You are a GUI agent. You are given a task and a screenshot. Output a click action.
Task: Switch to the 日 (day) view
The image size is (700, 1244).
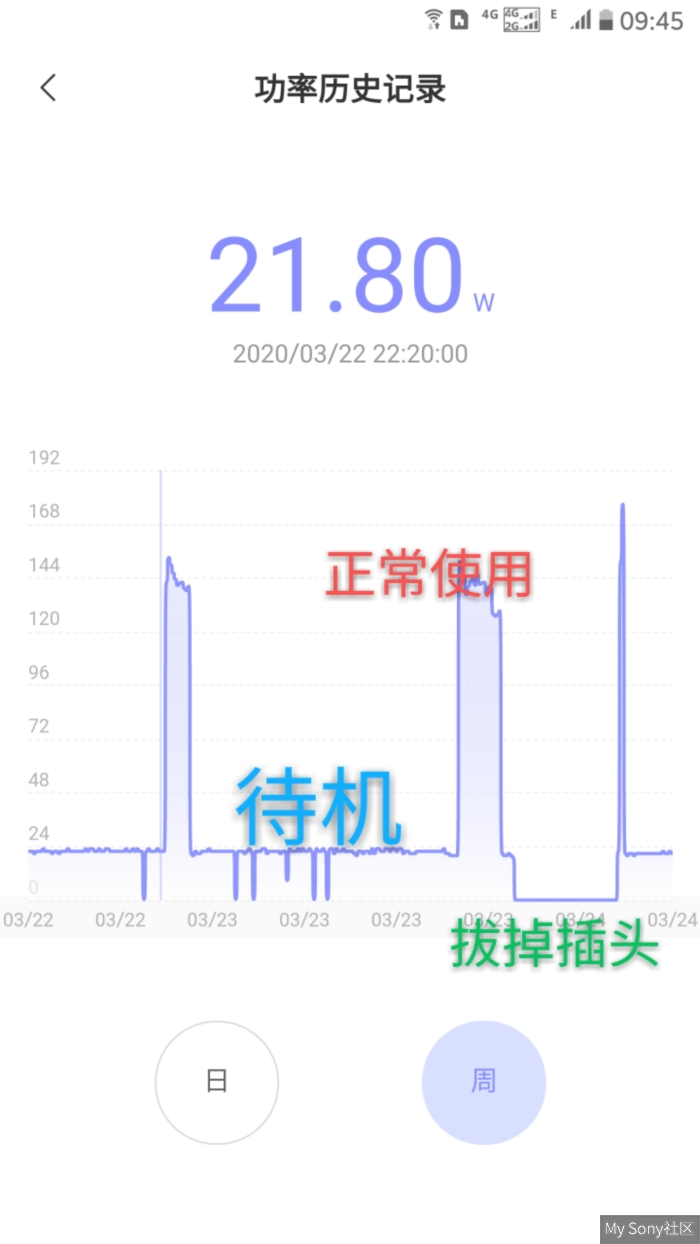(217, 1082)
